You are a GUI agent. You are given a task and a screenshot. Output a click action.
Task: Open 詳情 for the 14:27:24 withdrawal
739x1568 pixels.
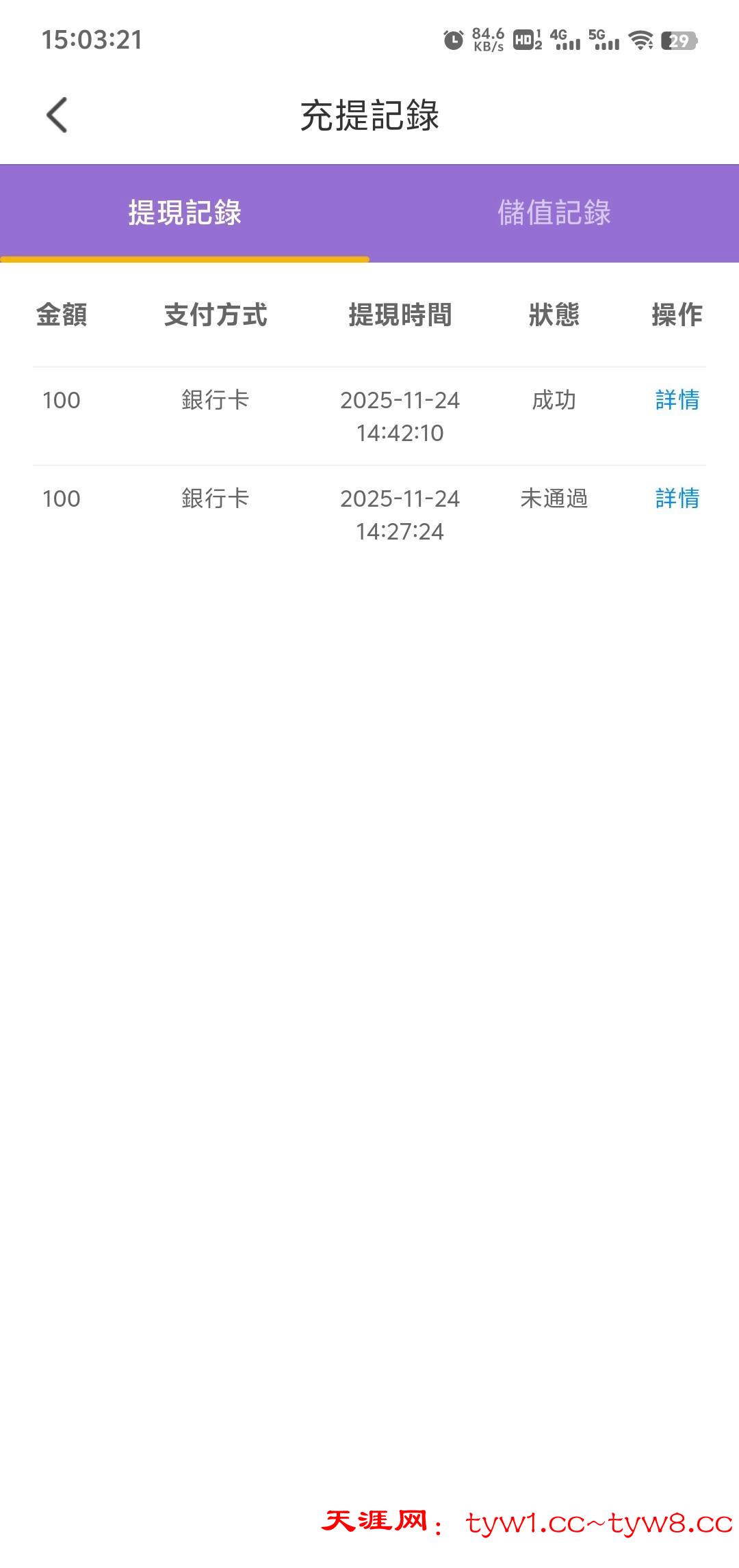[677, 499]
